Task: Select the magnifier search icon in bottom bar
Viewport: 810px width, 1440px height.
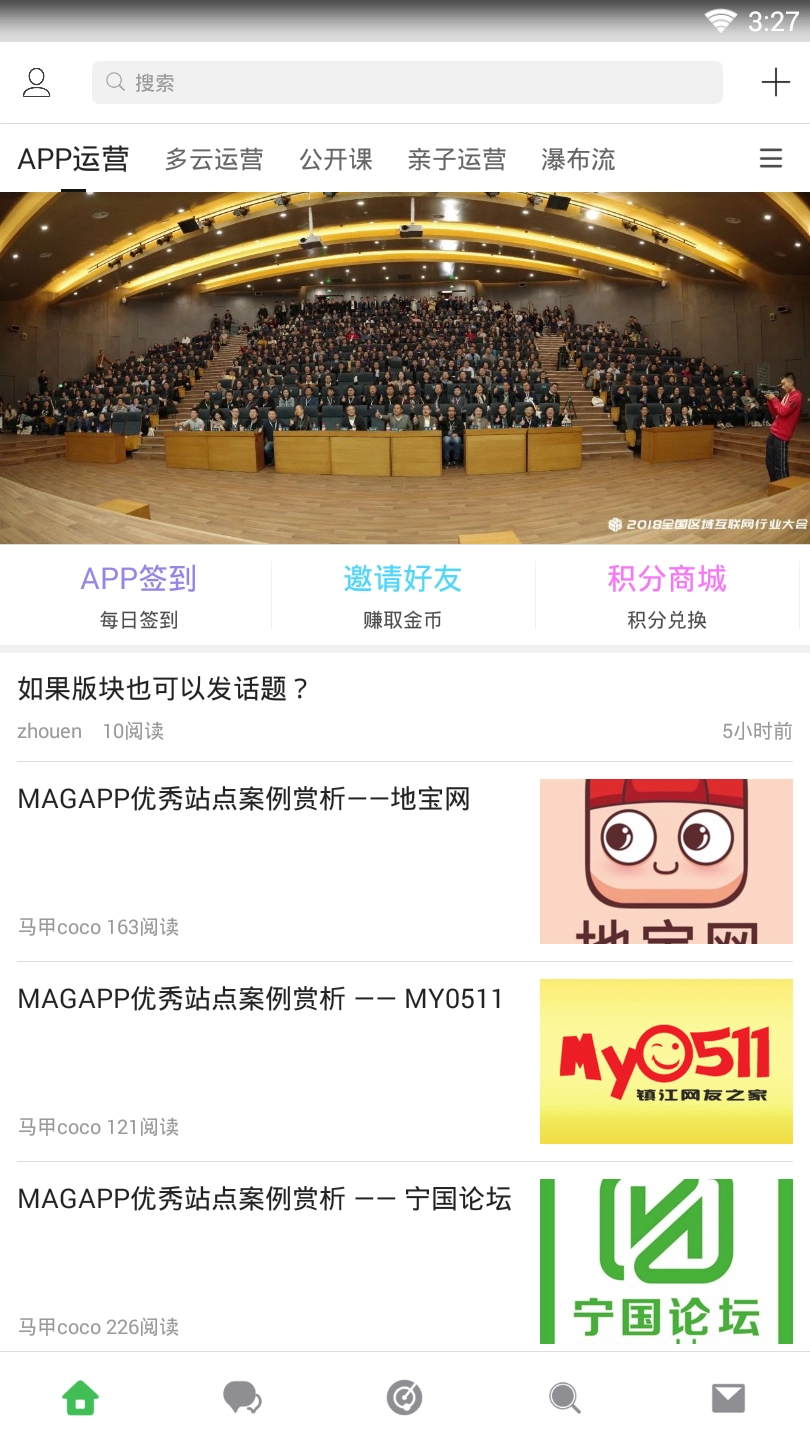Action: pos(565,1397)
